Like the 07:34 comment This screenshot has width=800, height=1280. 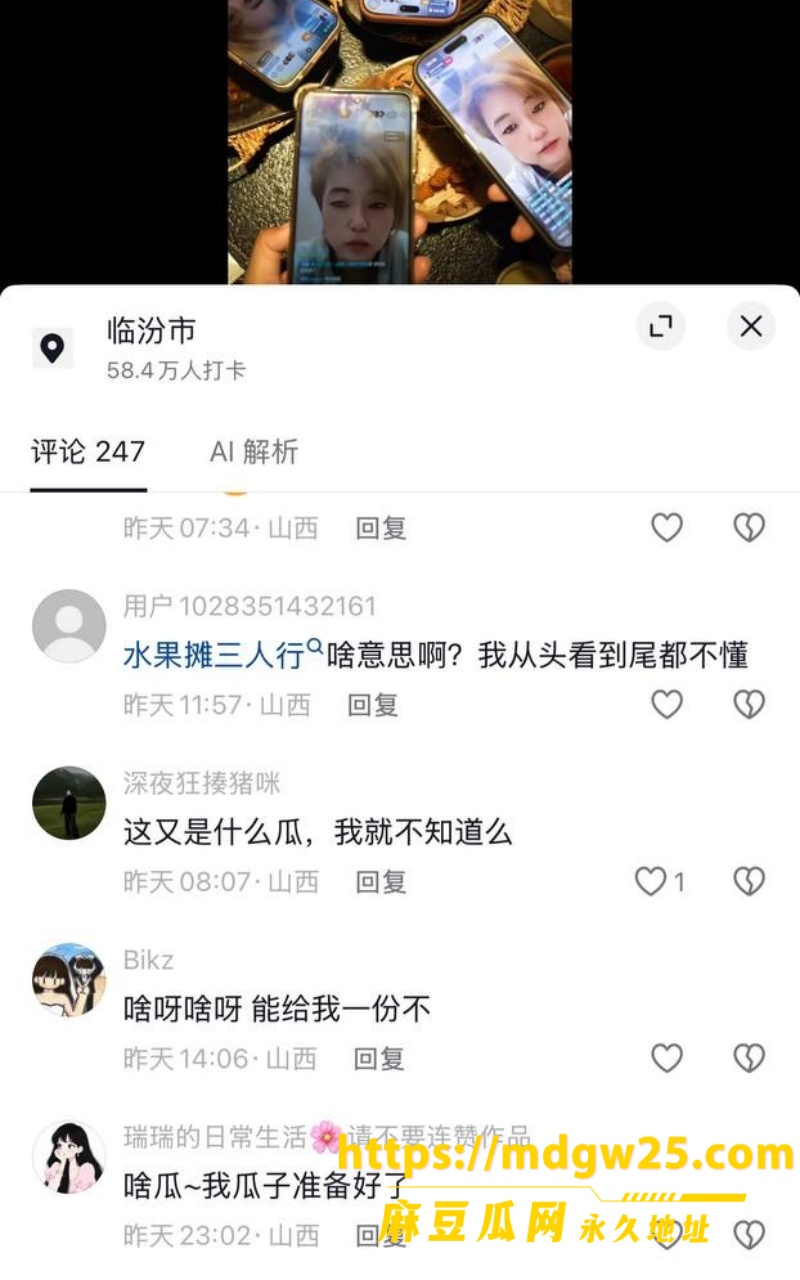[x=667, y=528]
